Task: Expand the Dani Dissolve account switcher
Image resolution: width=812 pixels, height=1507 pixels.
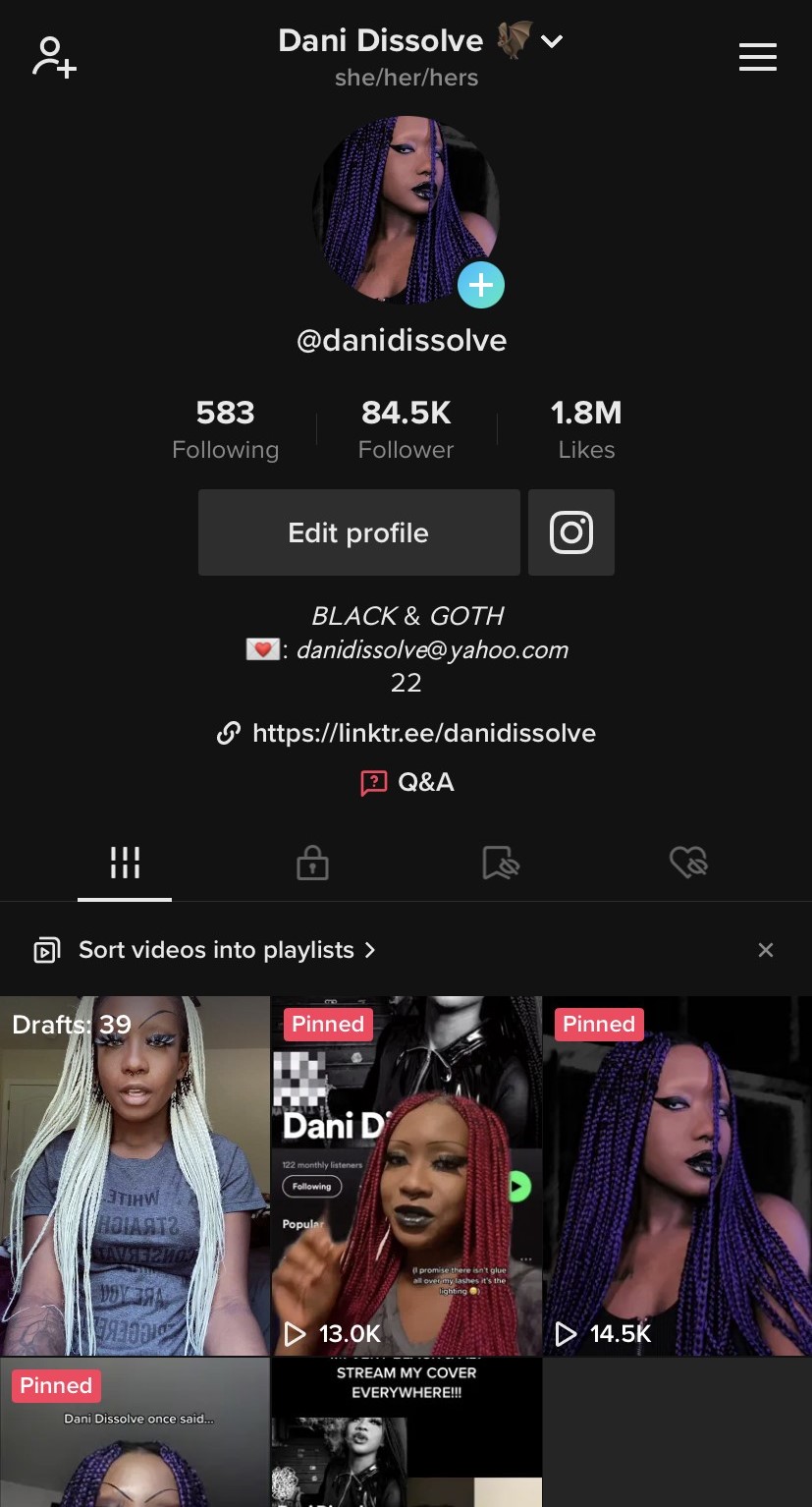Action: [x=552, y=41]
